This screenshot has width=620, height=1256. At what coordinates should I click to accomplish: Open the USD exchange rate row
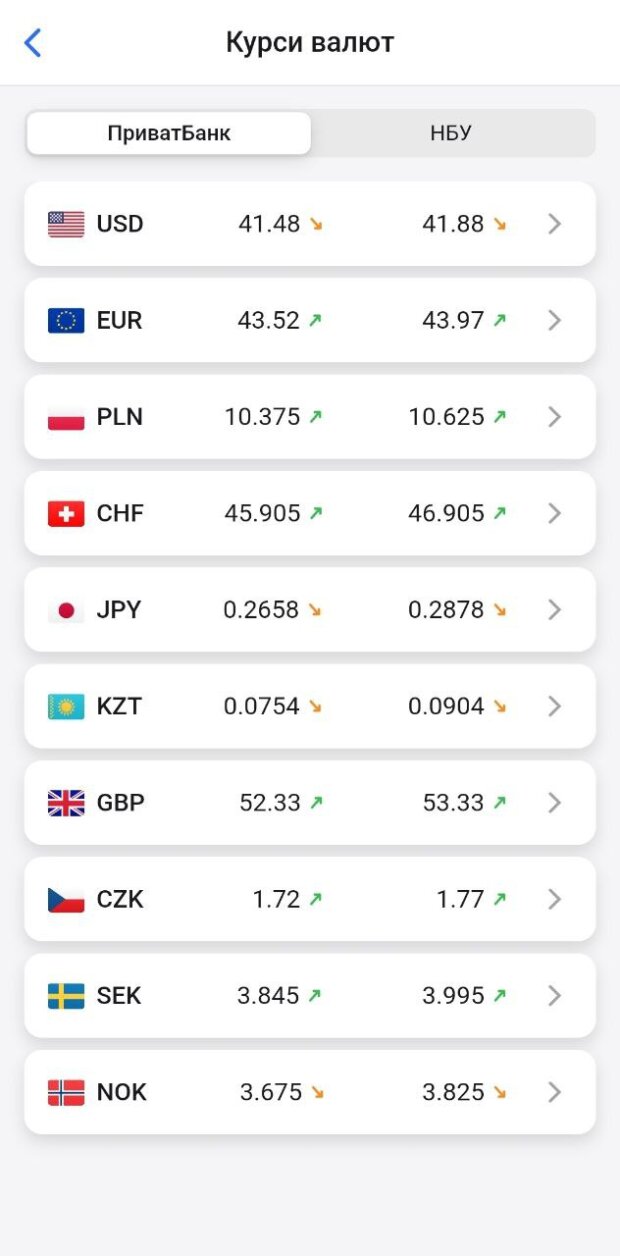310,224
